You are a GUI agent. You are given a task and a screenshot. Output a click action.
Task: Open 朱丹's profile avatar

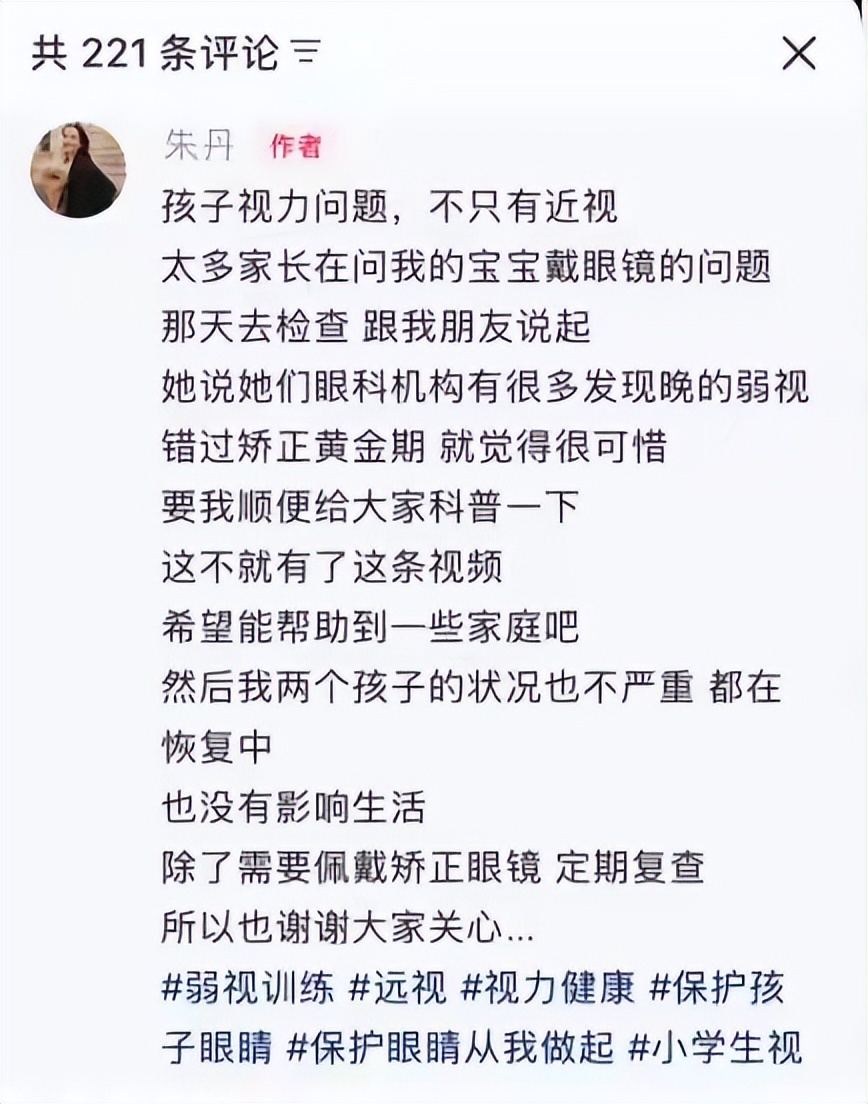[x=78, y=170]
